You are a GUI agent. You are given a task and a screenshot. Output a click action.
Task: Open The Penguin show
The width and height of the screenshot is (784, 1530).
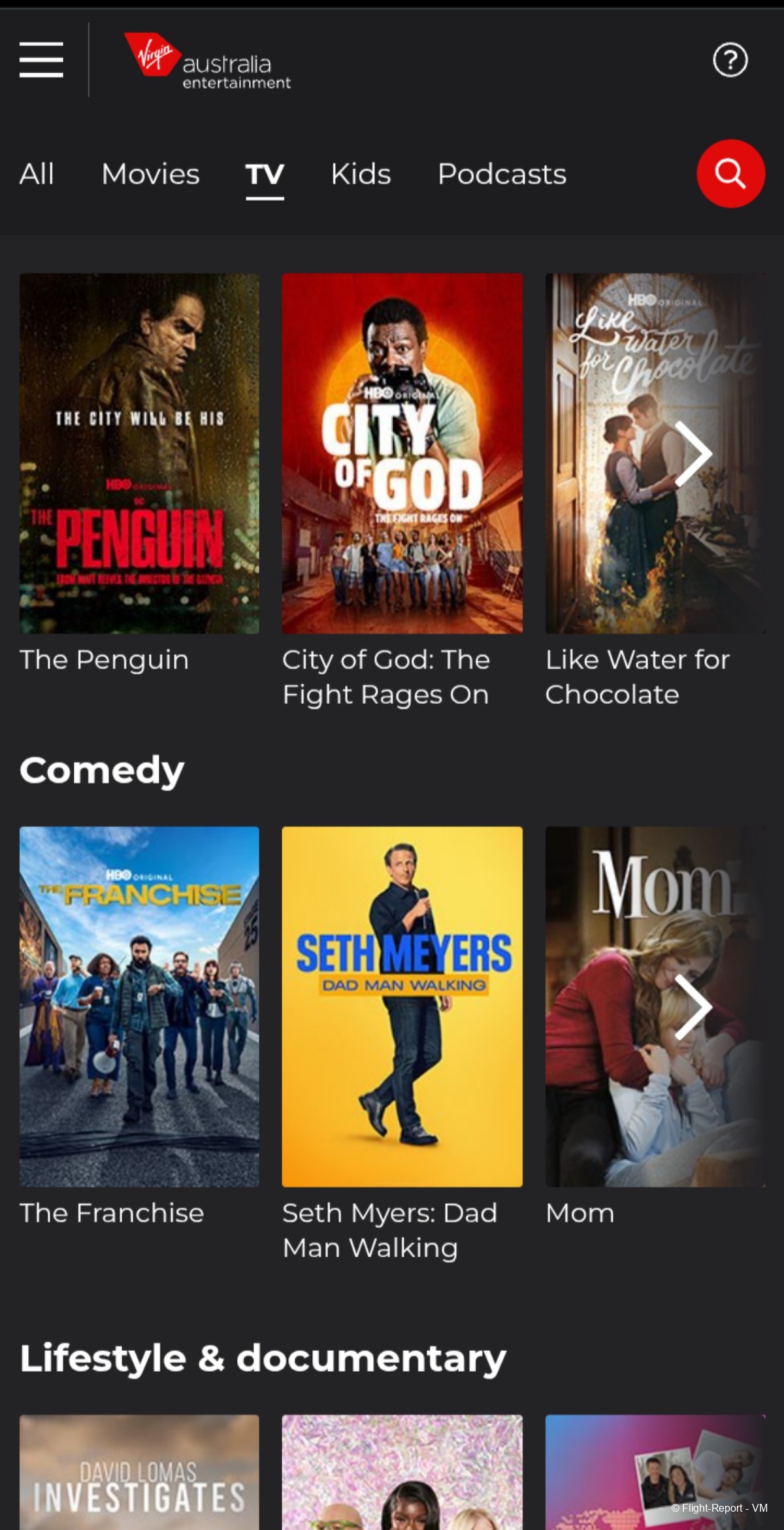coord(139,454)
